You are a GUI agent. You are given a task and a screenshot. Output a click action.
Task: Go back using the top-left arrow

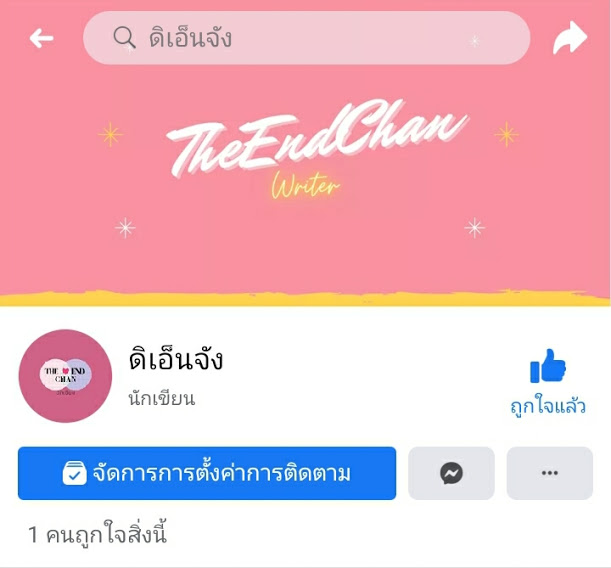point(41,38)
